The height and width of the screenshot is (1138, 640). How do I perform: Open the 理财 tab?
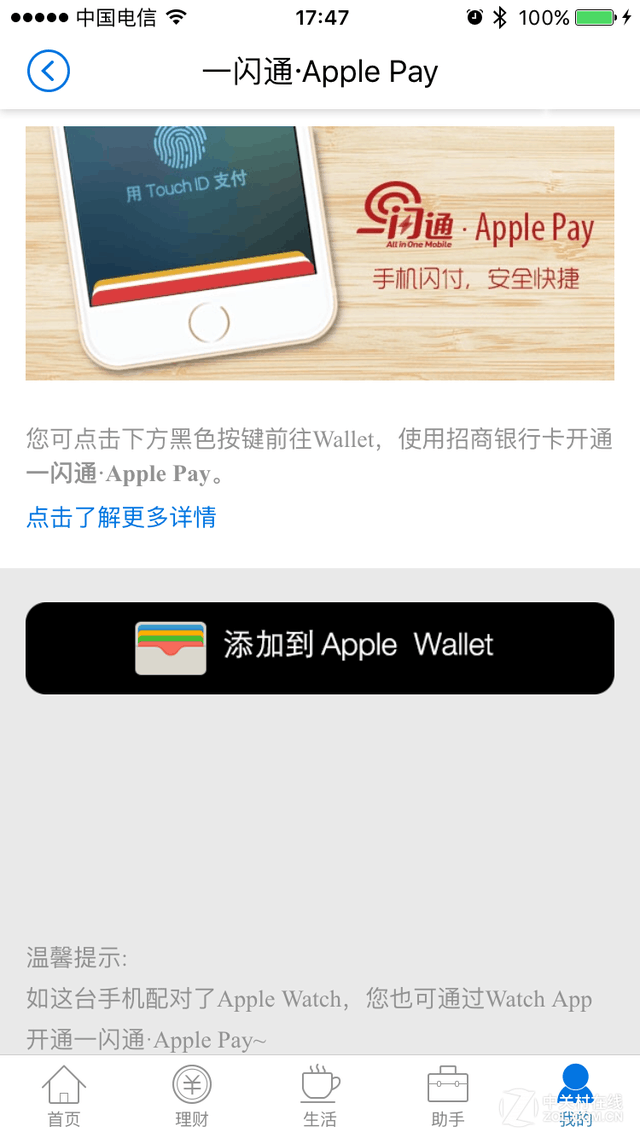click(x=192, y=1096)
